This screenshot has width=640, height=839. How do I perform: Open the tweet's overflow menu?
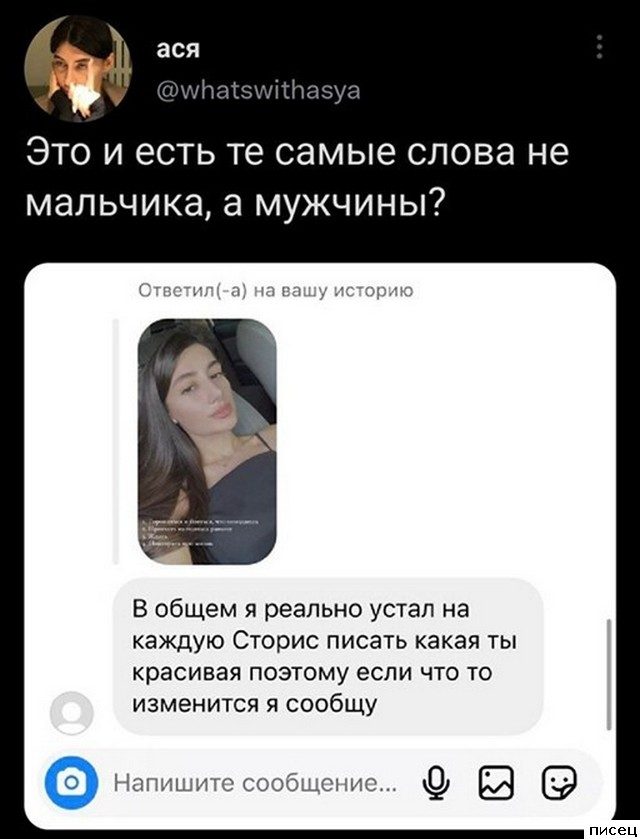(599, 47)
